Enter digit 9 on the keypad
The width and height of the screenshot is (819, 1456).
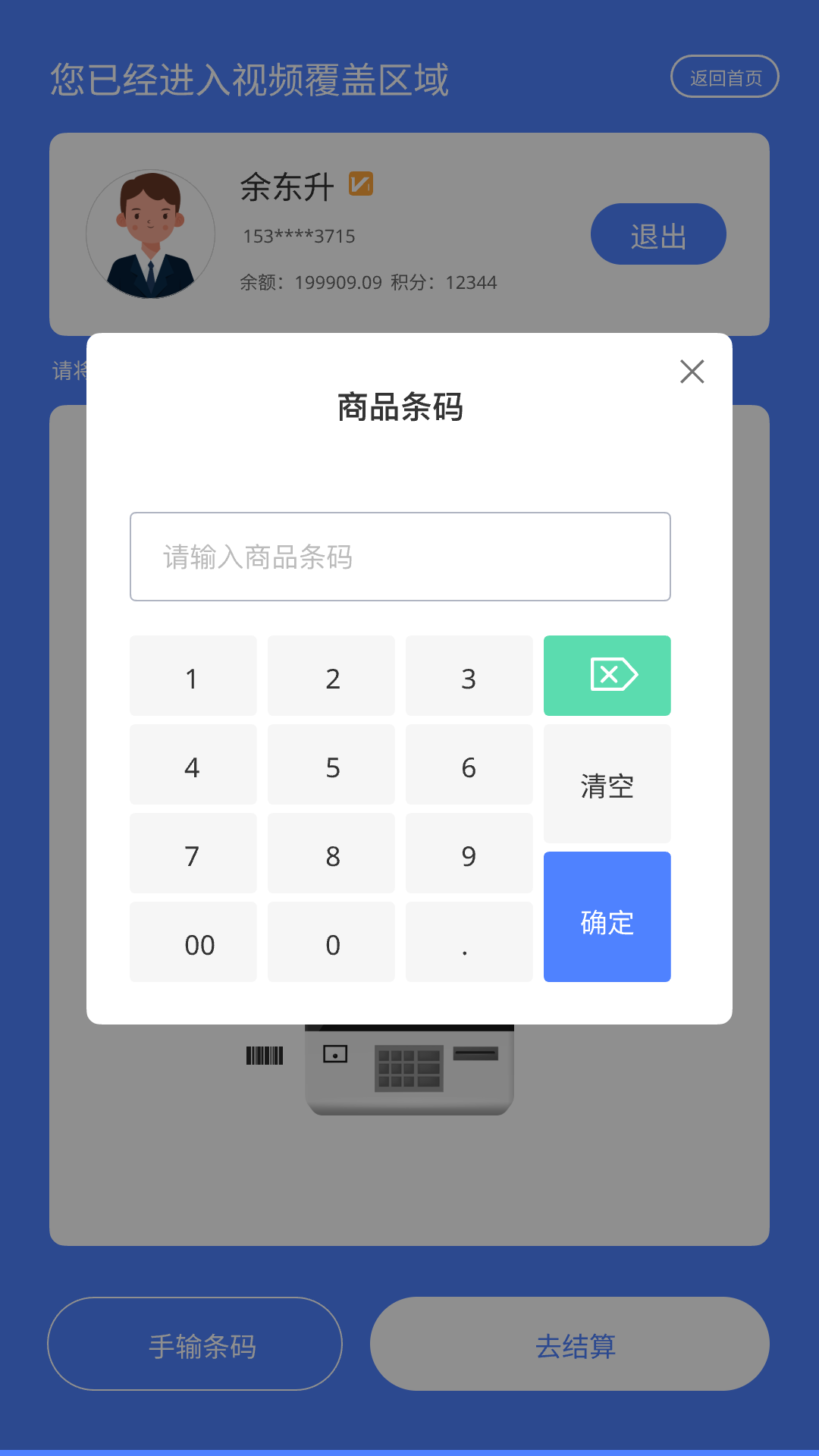click(x=469, y=853)
